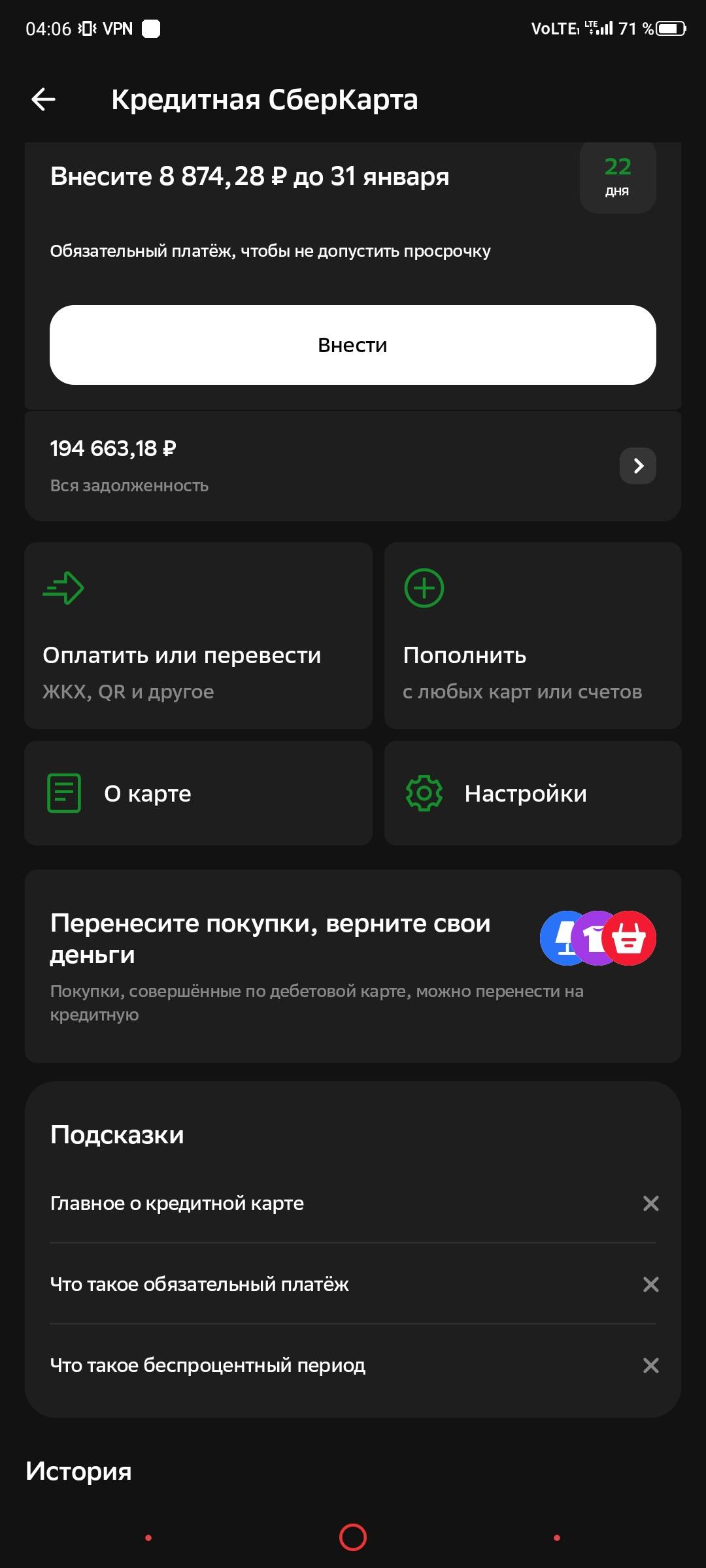Tap the plus icon to top up the card
The width and height of the screenshot is (706, 1568).
(424, 587)
